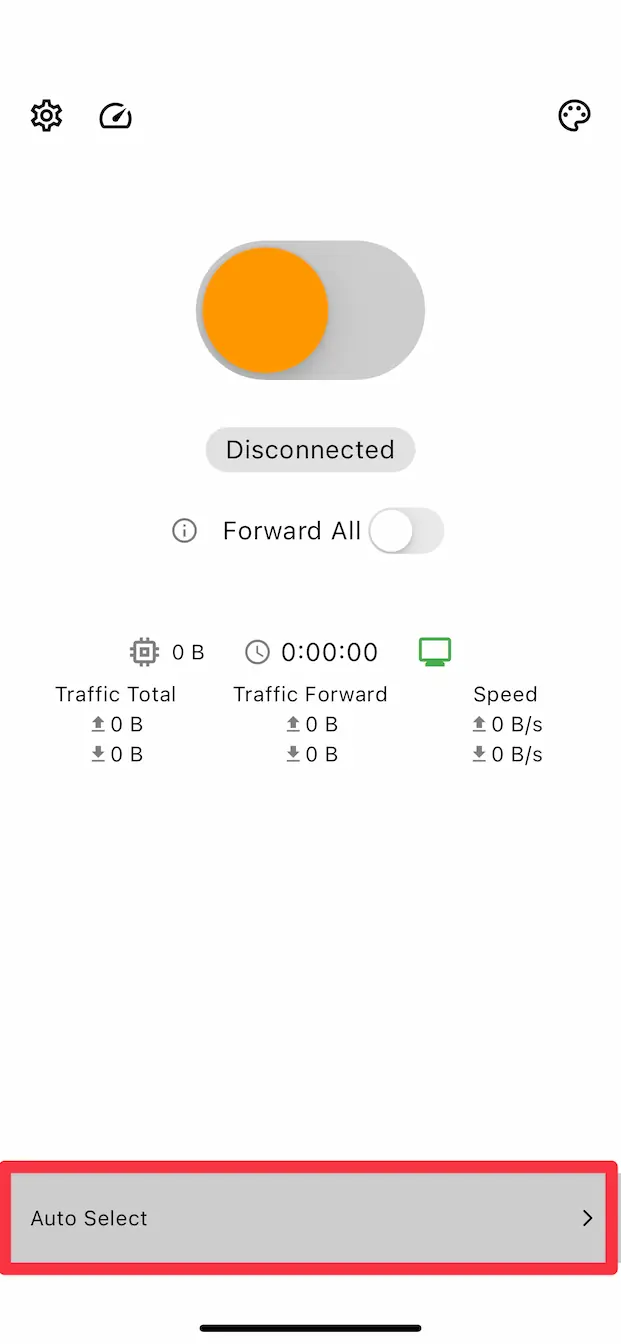Tap the green monitor icon
The image size is (621, 1344).
[x=435, y=652]
